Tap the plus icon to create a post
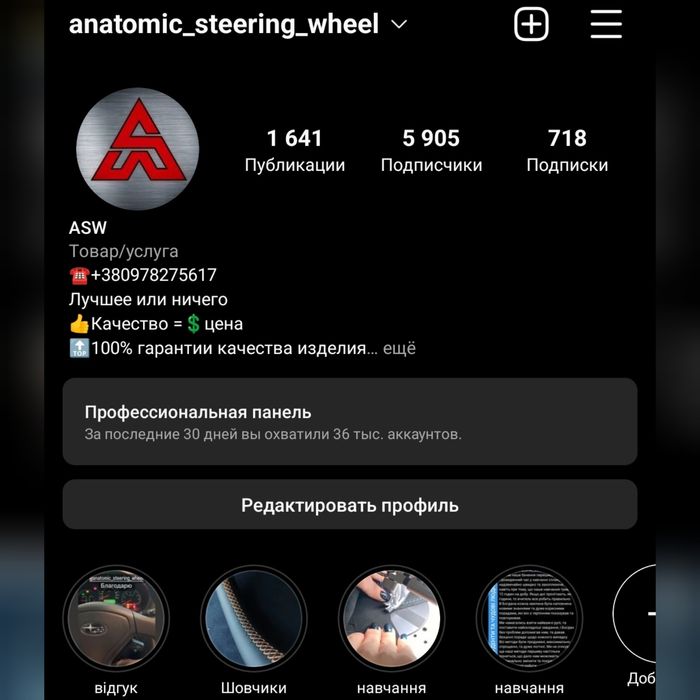This screenshot has height=700, width=700. coord(531,24)
